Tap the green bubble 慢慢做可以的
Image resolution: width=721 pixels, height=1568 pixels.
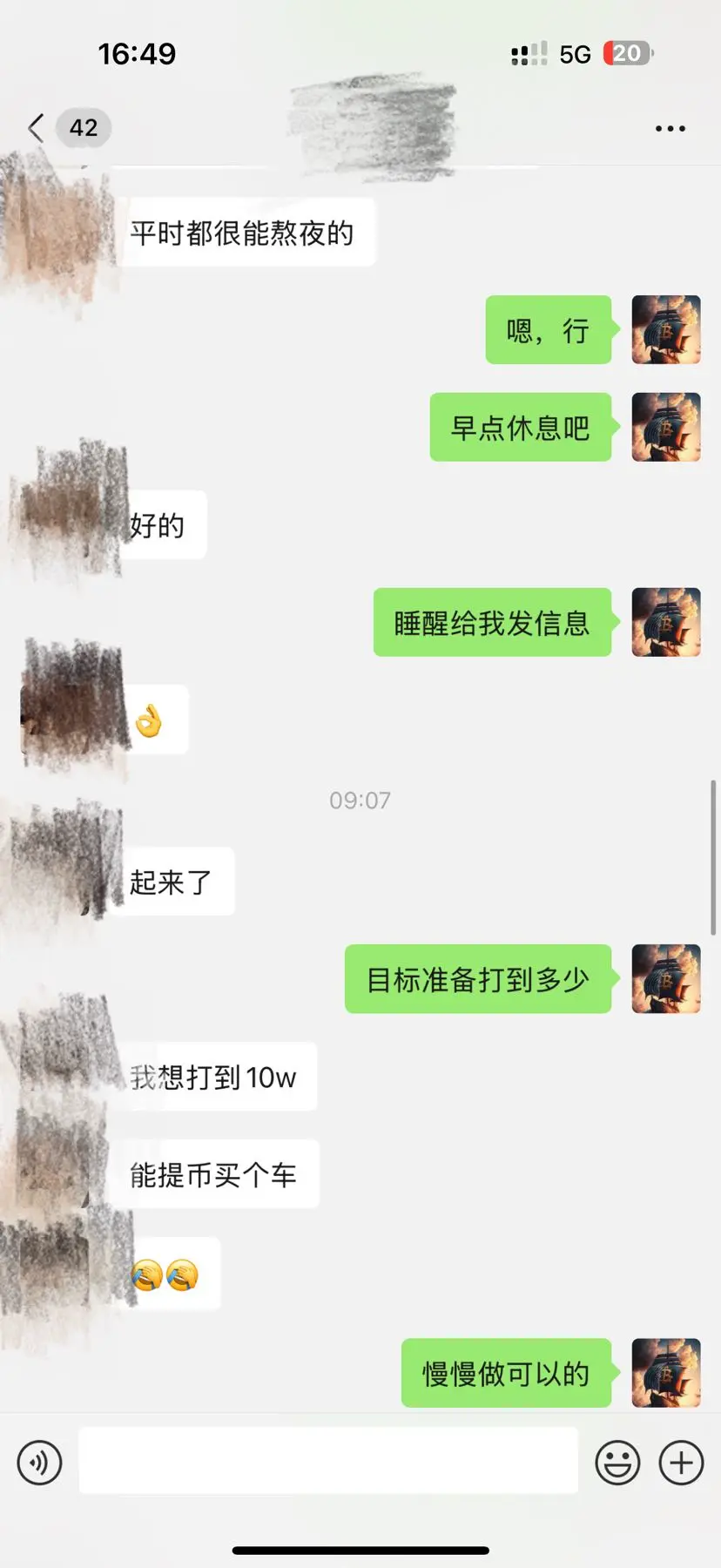(505, 1374)
